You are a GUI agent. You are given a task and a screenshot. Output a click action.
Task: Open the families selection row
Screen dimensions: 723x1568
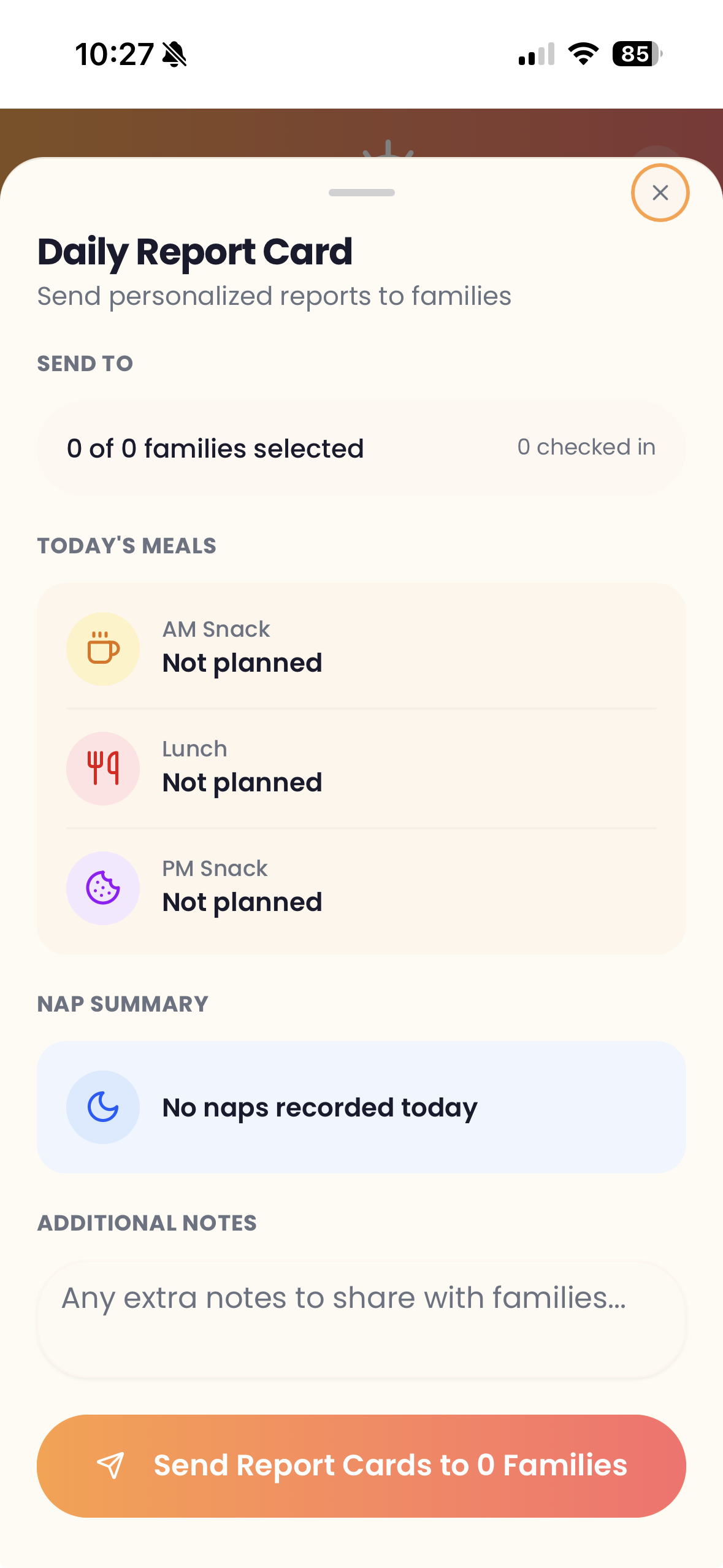(x=361, y=447)
